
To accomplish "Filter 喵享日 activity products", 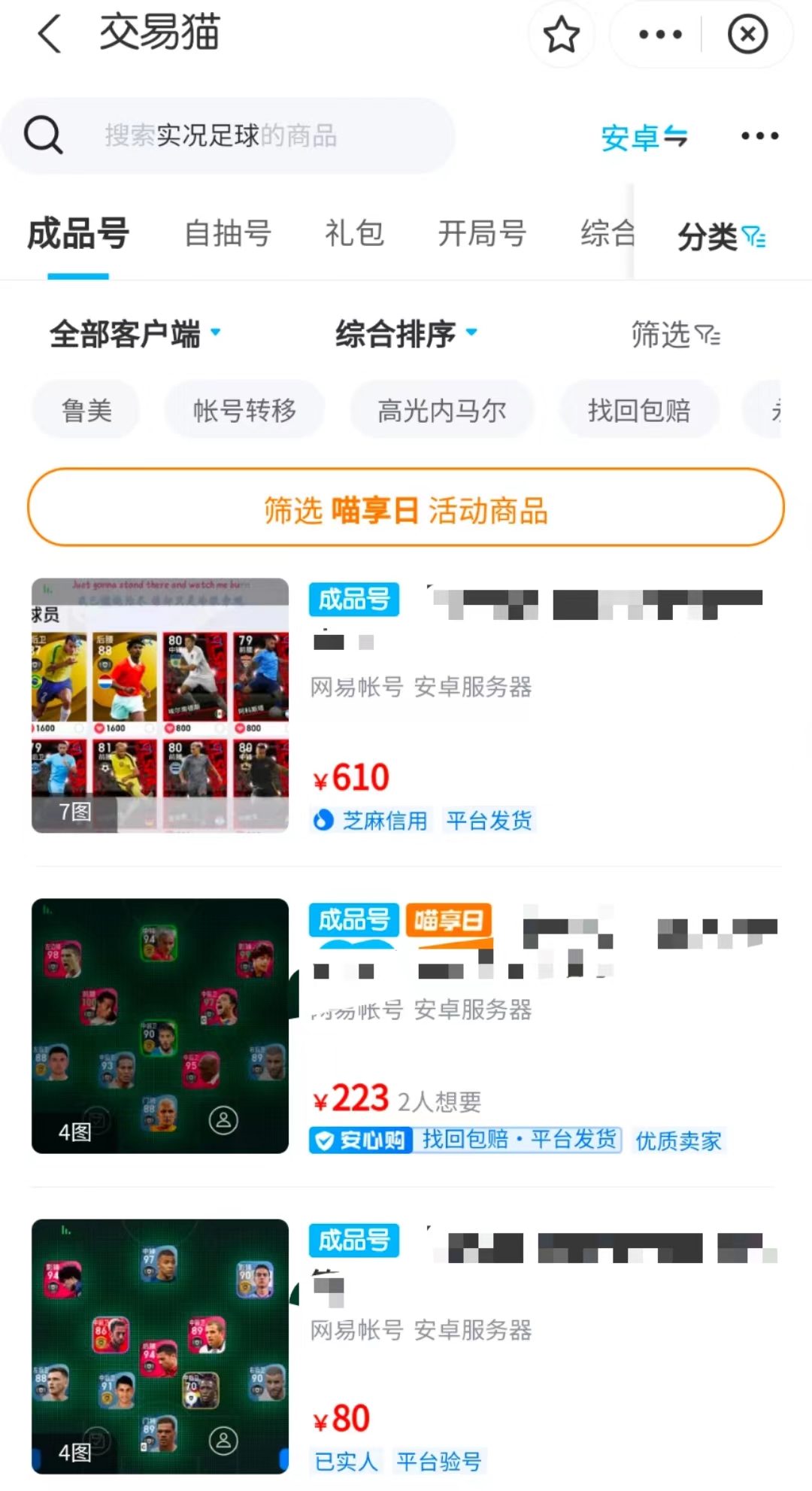I will [406, 510].
